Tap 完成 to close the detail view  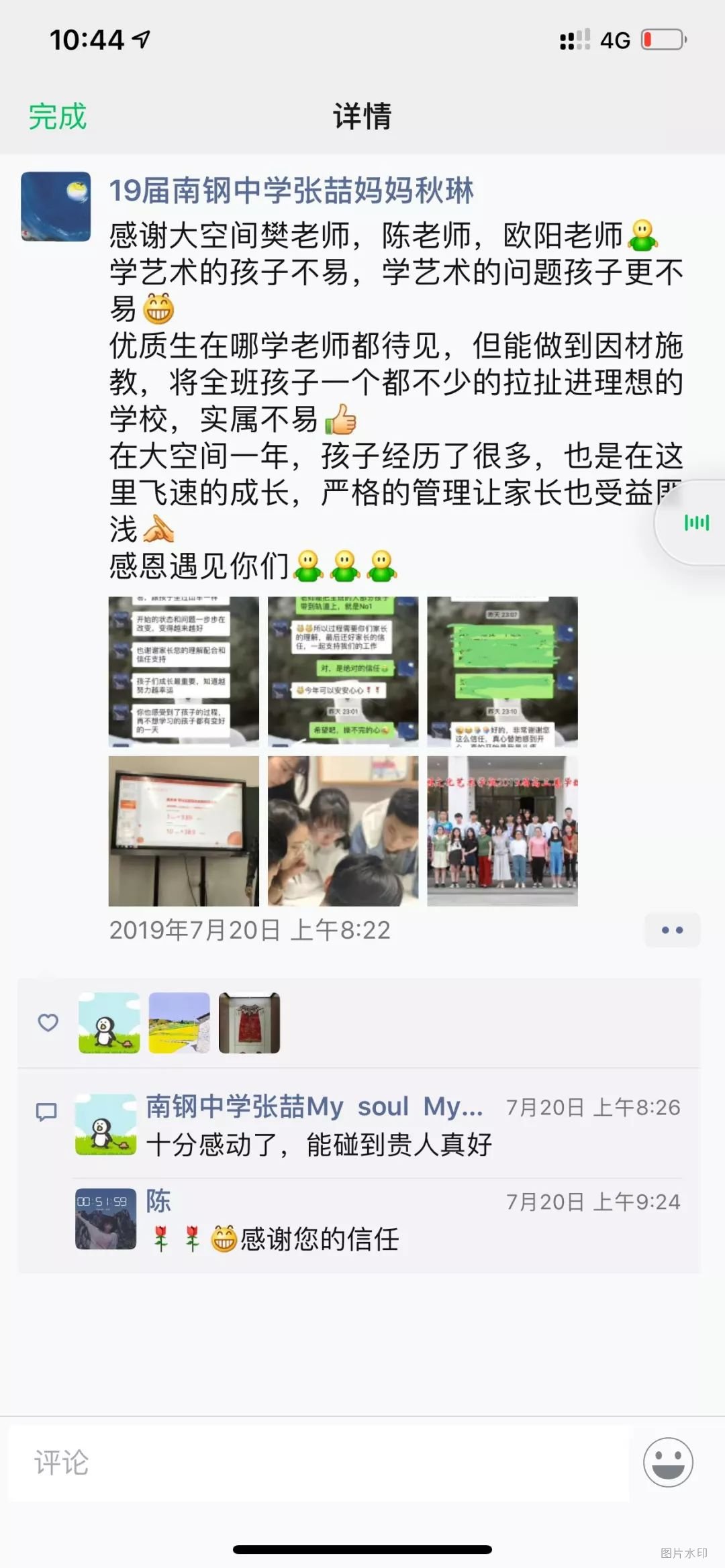click(58, 117)
